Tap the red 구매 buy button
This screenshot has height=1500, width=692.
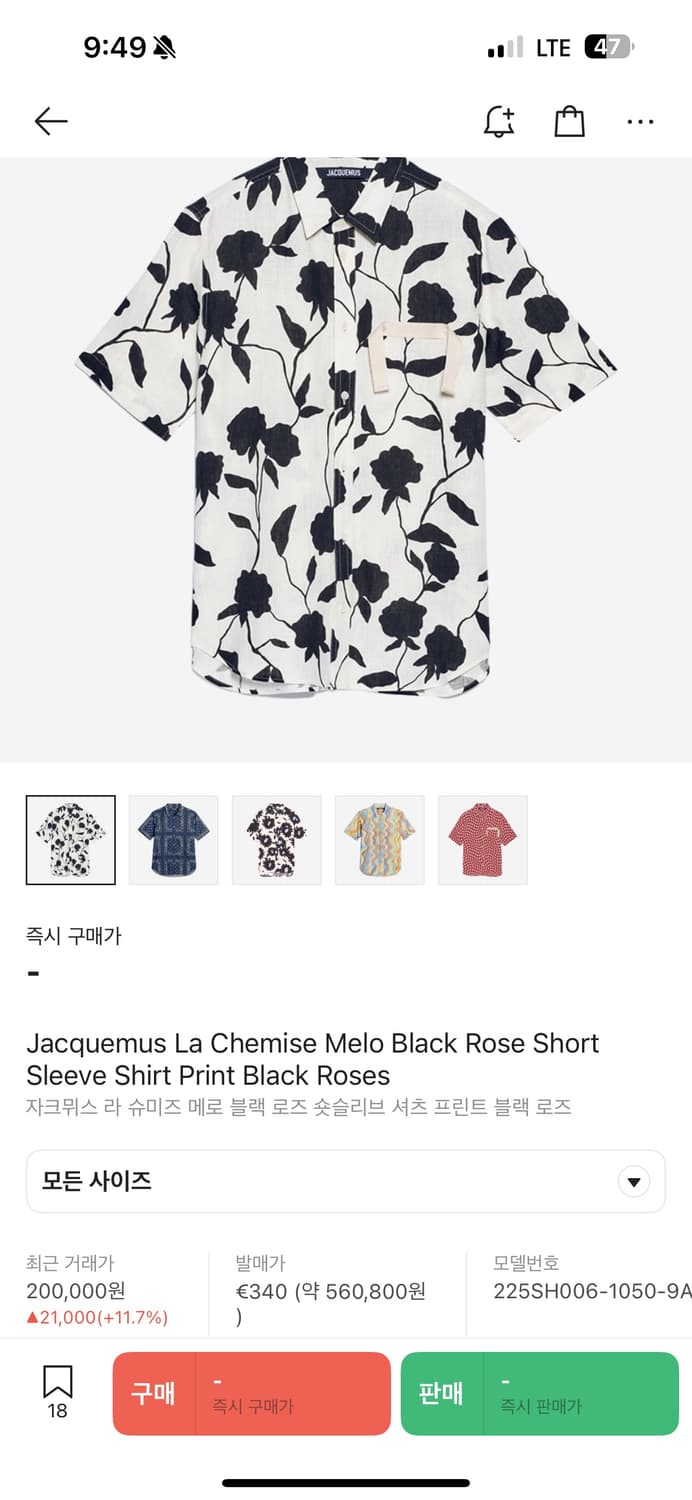click(x=251, y=1393)
